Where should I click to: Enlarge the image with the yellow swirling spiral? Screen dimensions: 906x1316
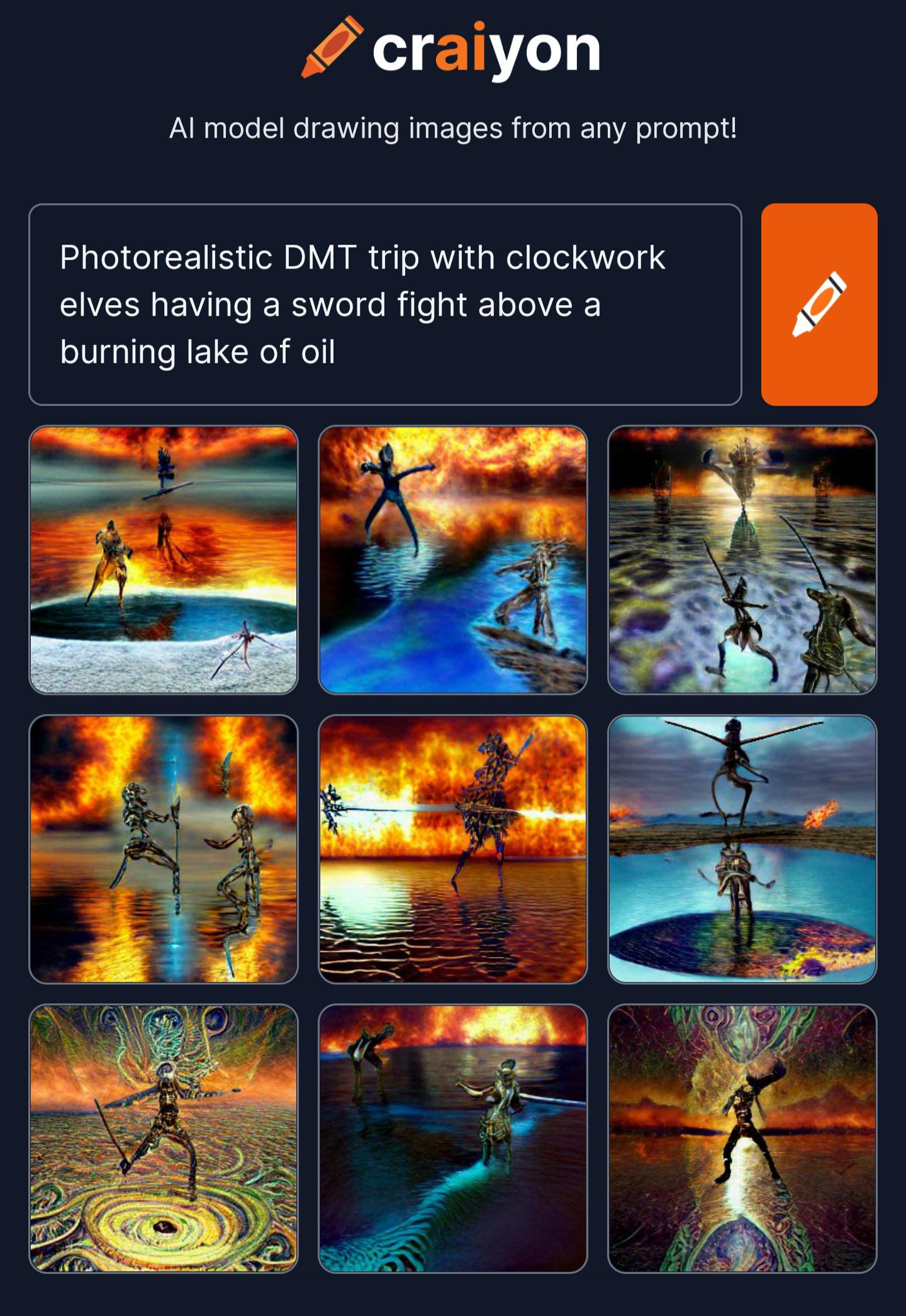coord(164,1138)
